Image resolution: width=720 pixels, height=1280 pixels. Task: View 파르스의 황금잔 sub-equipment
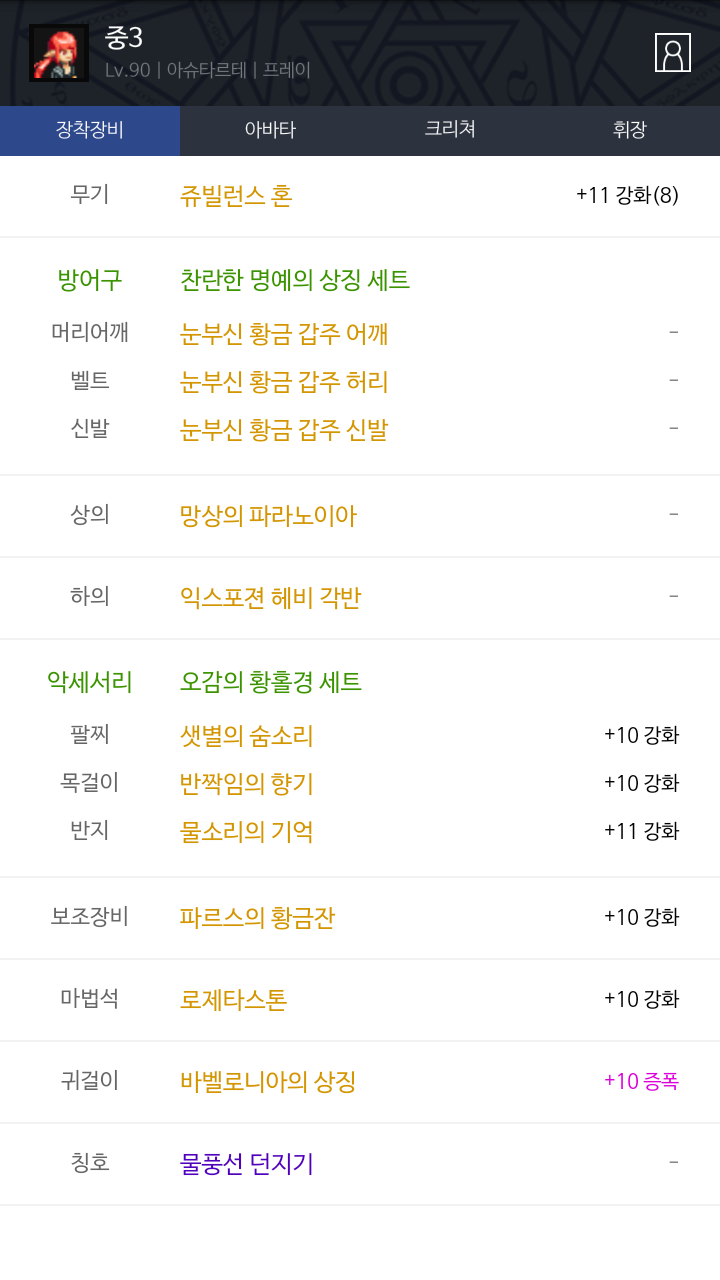(257, 917)
